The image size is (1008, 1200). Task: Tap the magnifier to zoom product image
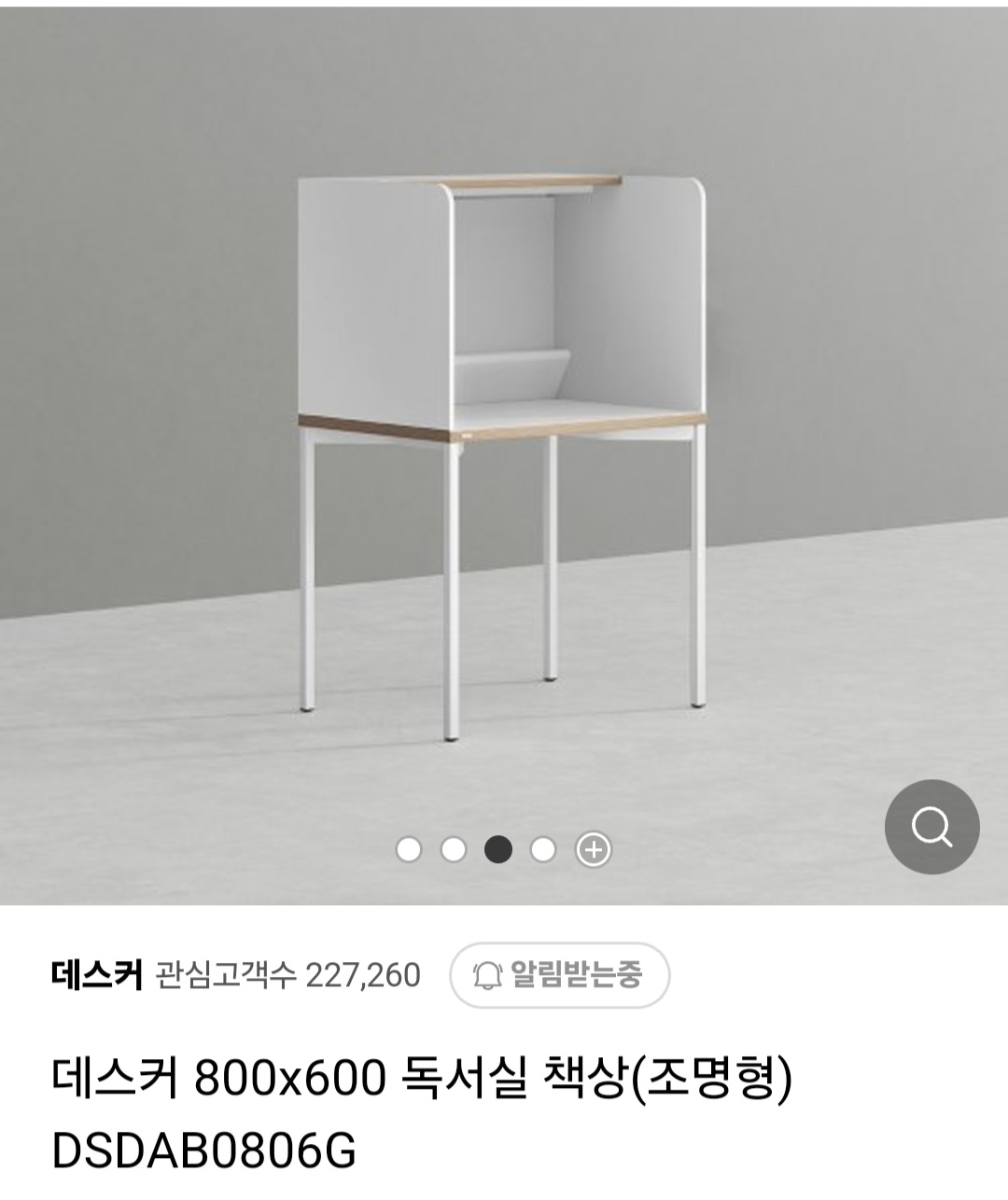(x=931, y=826)
